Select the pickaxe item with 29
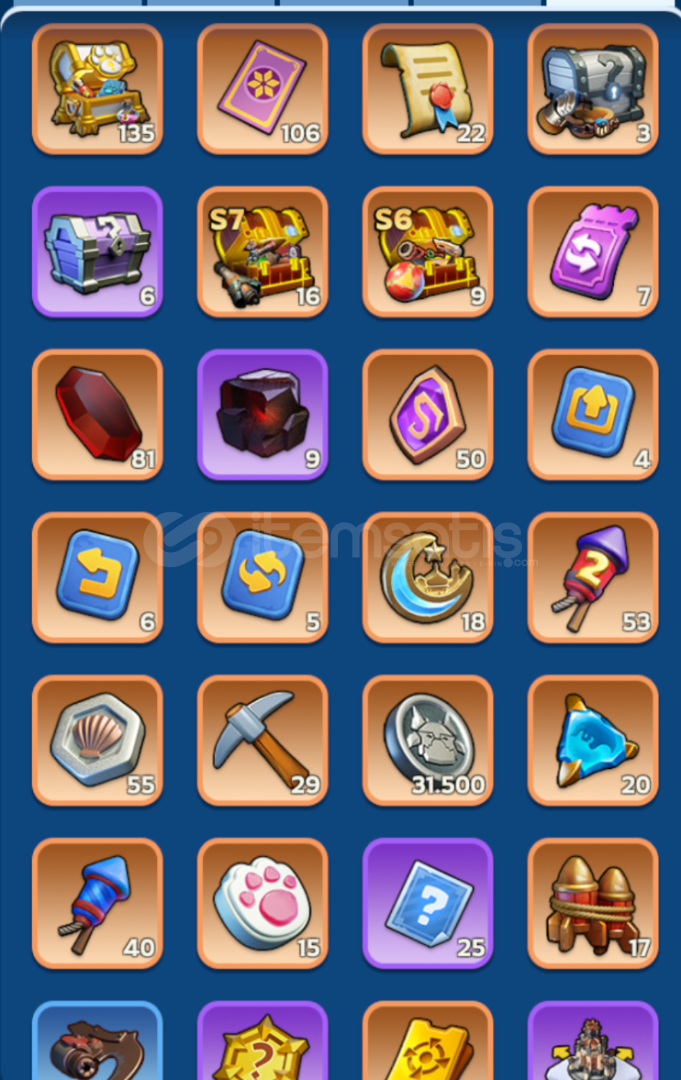This screenshot has height=1080, width=681. [x=262, y=741]
